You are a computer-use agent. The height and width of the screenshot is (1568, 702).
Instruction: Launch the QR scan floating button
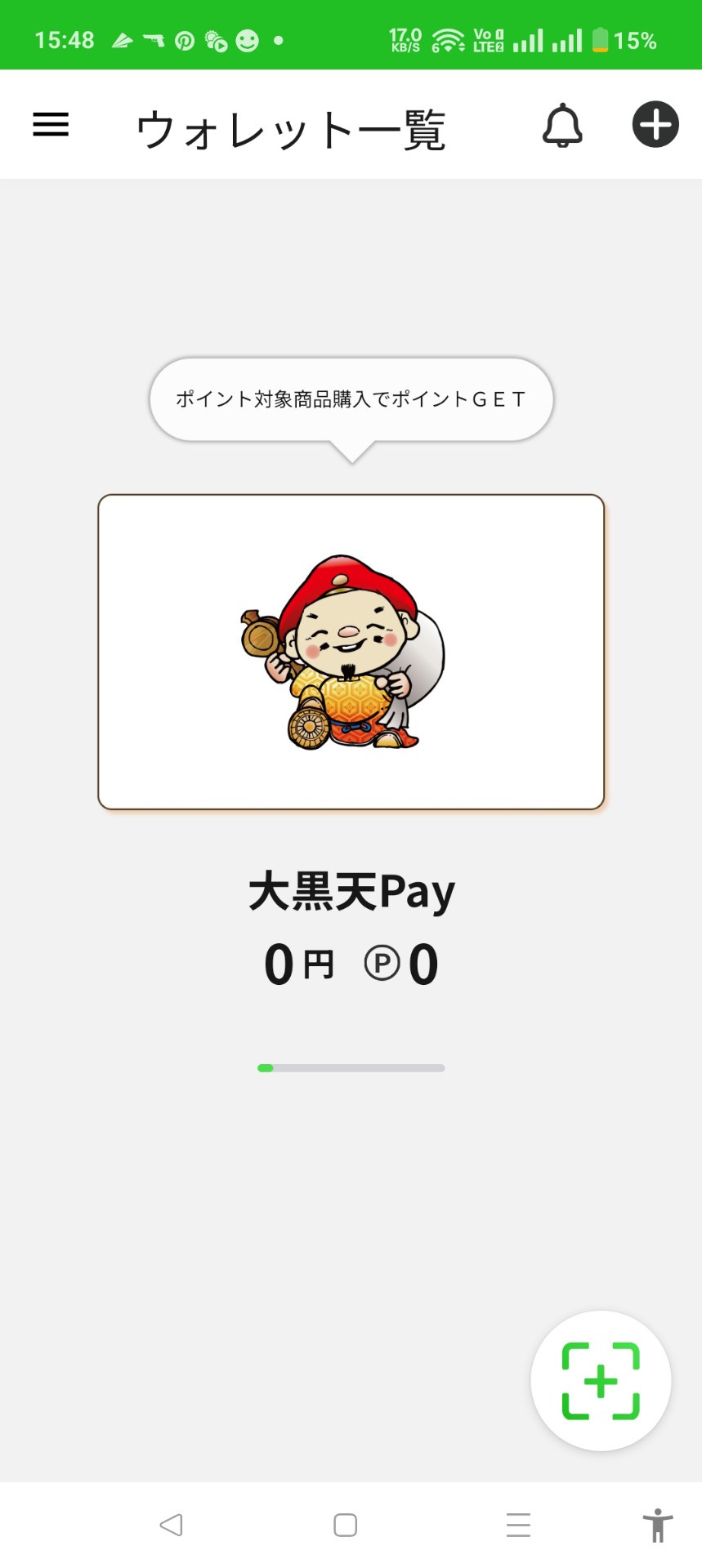click(x=601, y=1380)
